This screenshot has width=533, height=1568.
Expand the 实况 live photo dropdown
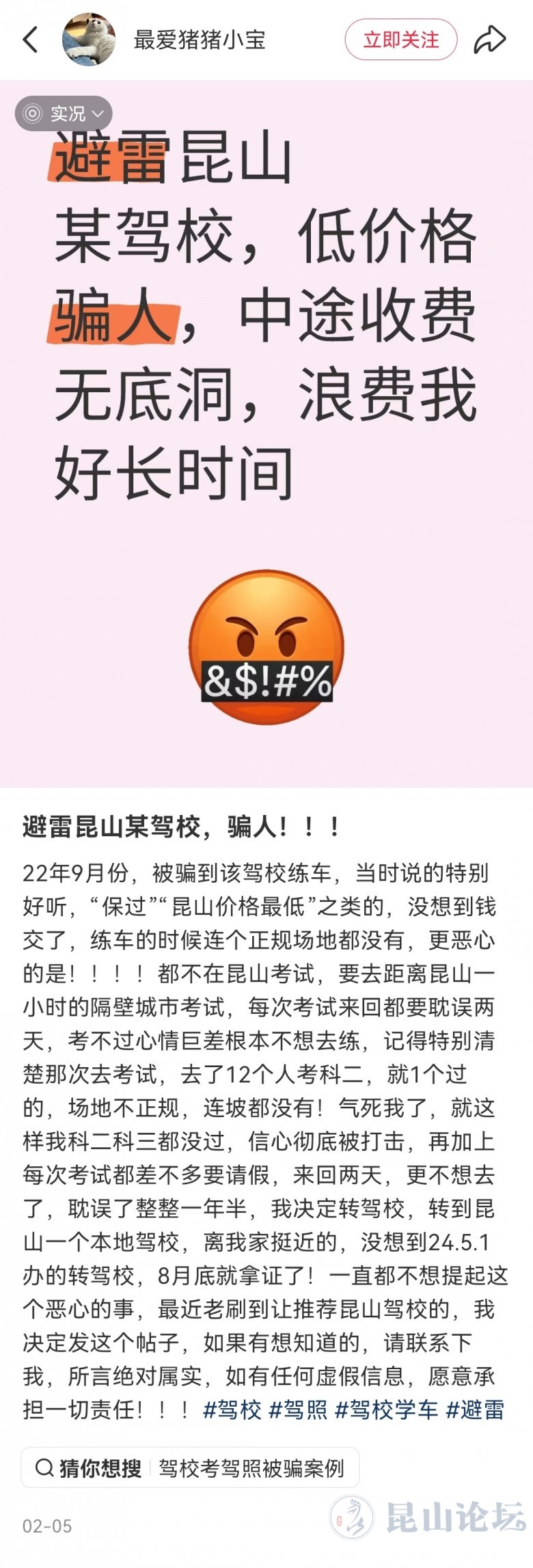pyautogui.click(x=64, y=113)
